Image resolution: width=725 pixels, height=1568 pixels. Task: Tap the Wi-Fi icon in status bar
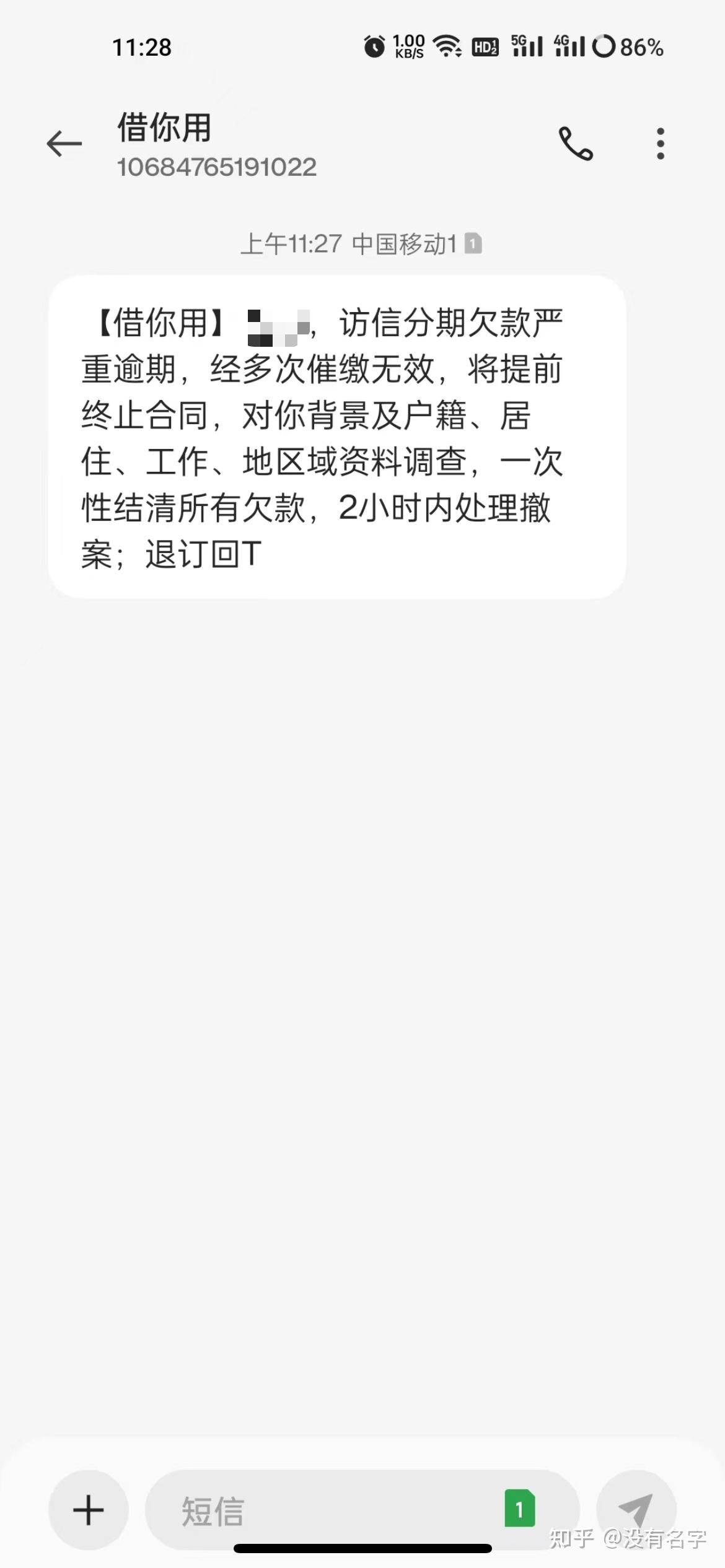(x=447, y=46)
